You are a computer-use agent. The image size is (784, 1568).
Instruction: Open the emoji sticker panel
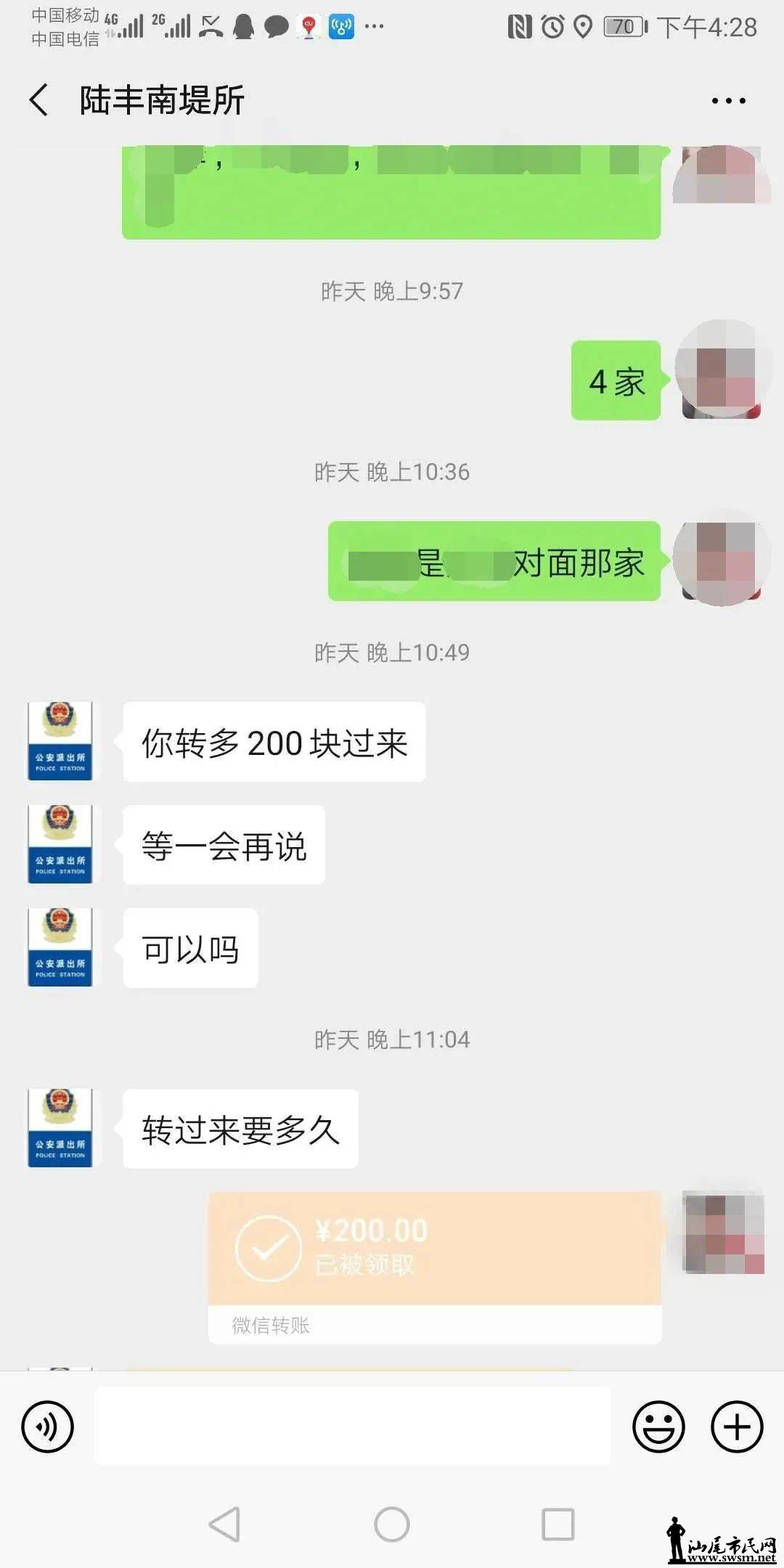coord(658,1426)
